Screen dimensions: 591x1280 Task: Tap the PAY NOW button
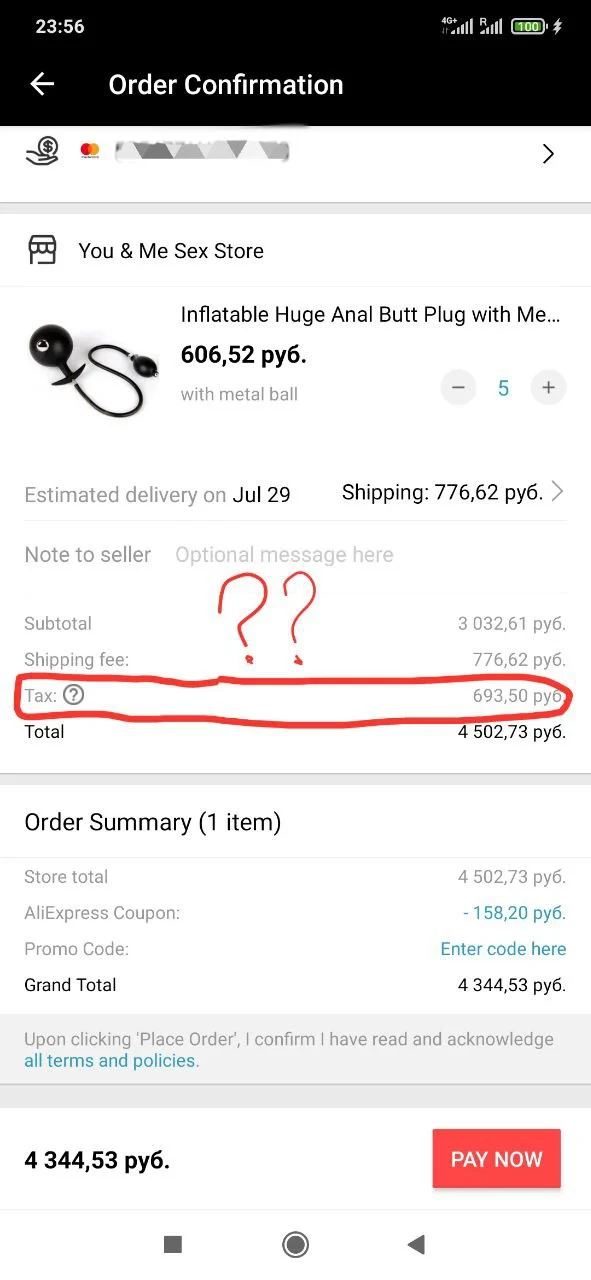pos(496,1159)
